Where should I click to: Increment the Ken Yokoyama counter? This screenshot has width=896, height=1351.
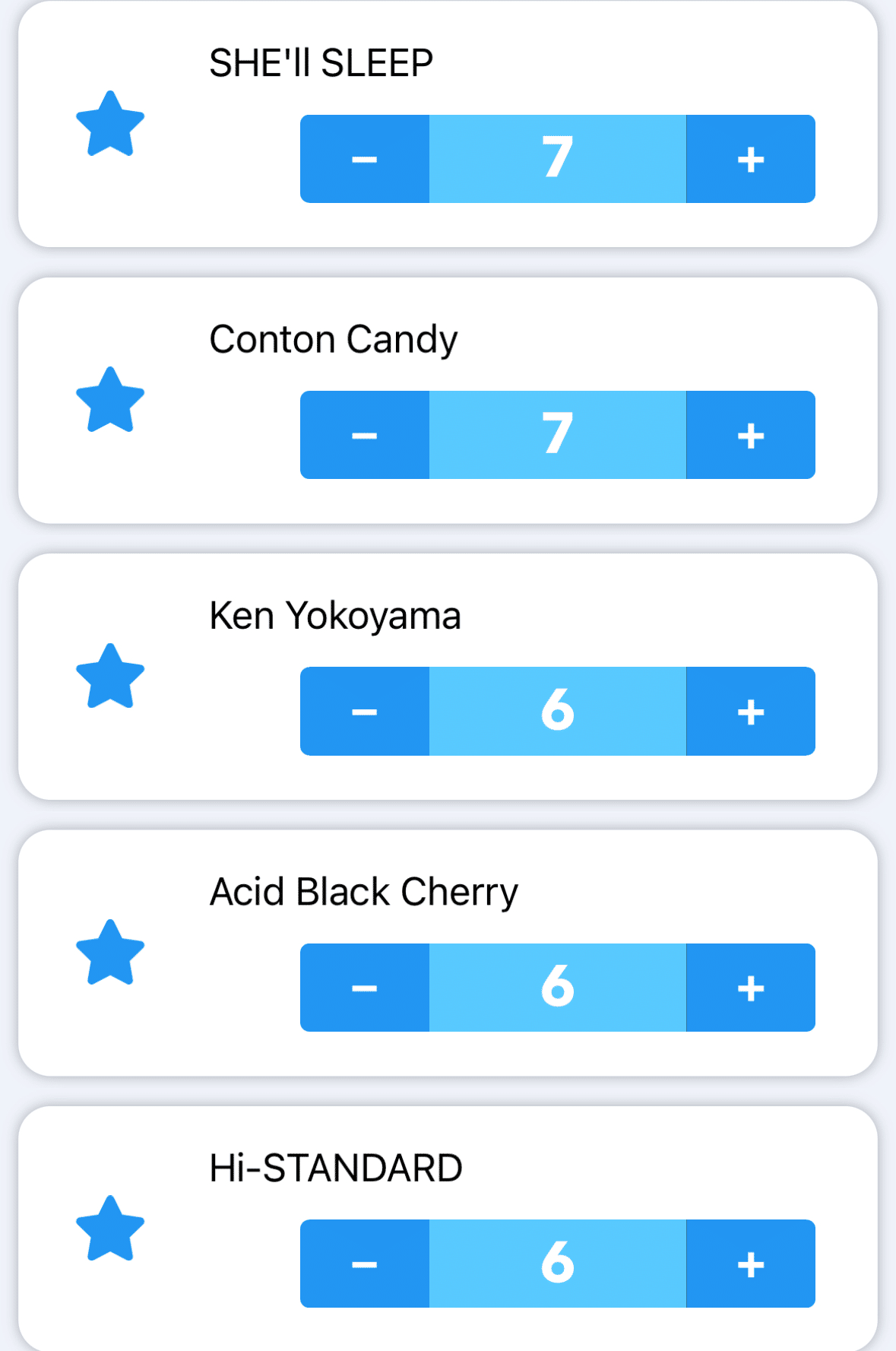click(751, 712)
